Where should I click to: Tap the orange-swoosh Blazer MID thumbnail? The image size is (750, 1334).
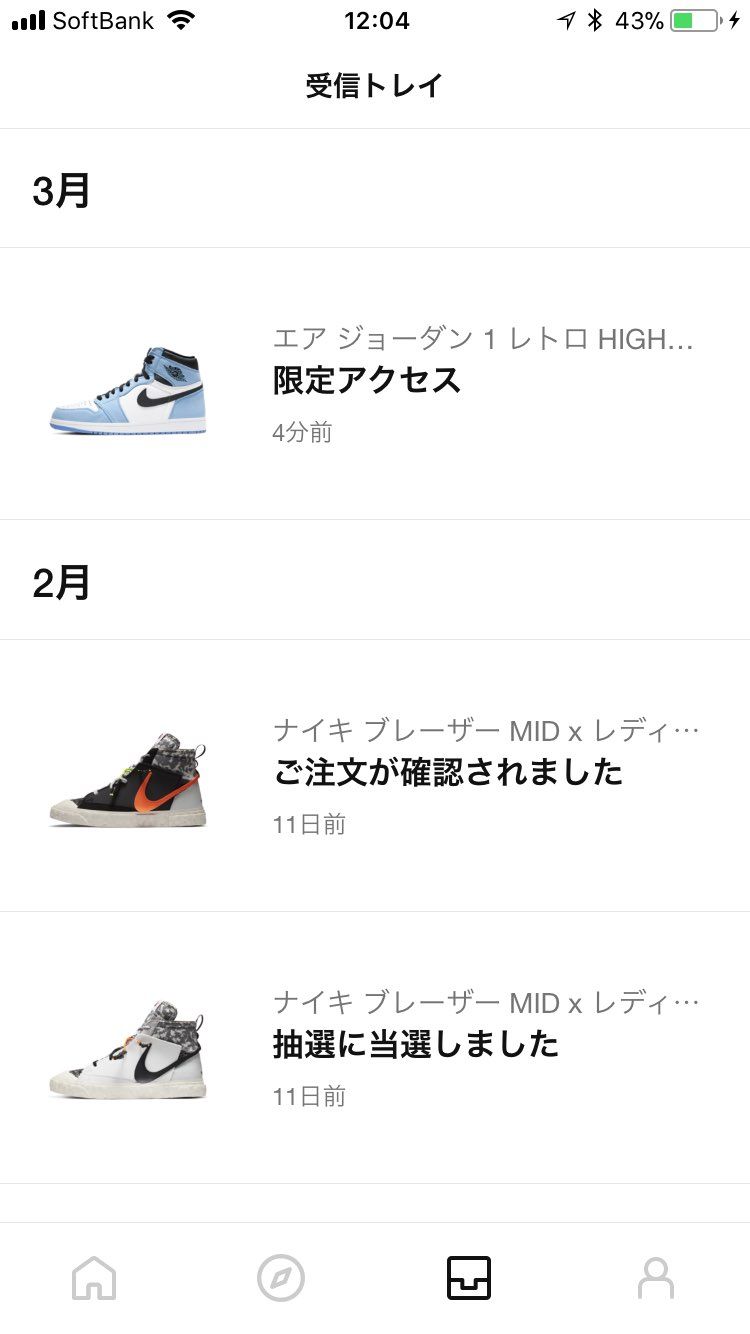tap(128, 780)
